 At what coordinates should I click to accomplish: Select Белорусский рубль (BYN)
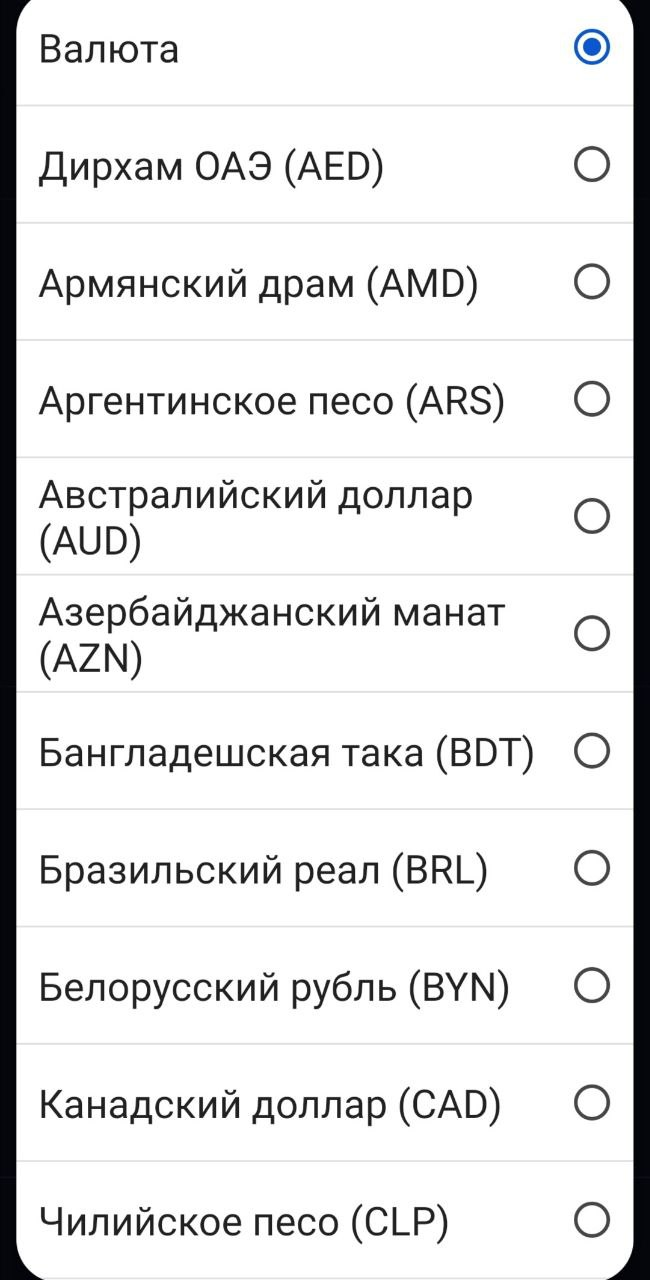point(592,987)
